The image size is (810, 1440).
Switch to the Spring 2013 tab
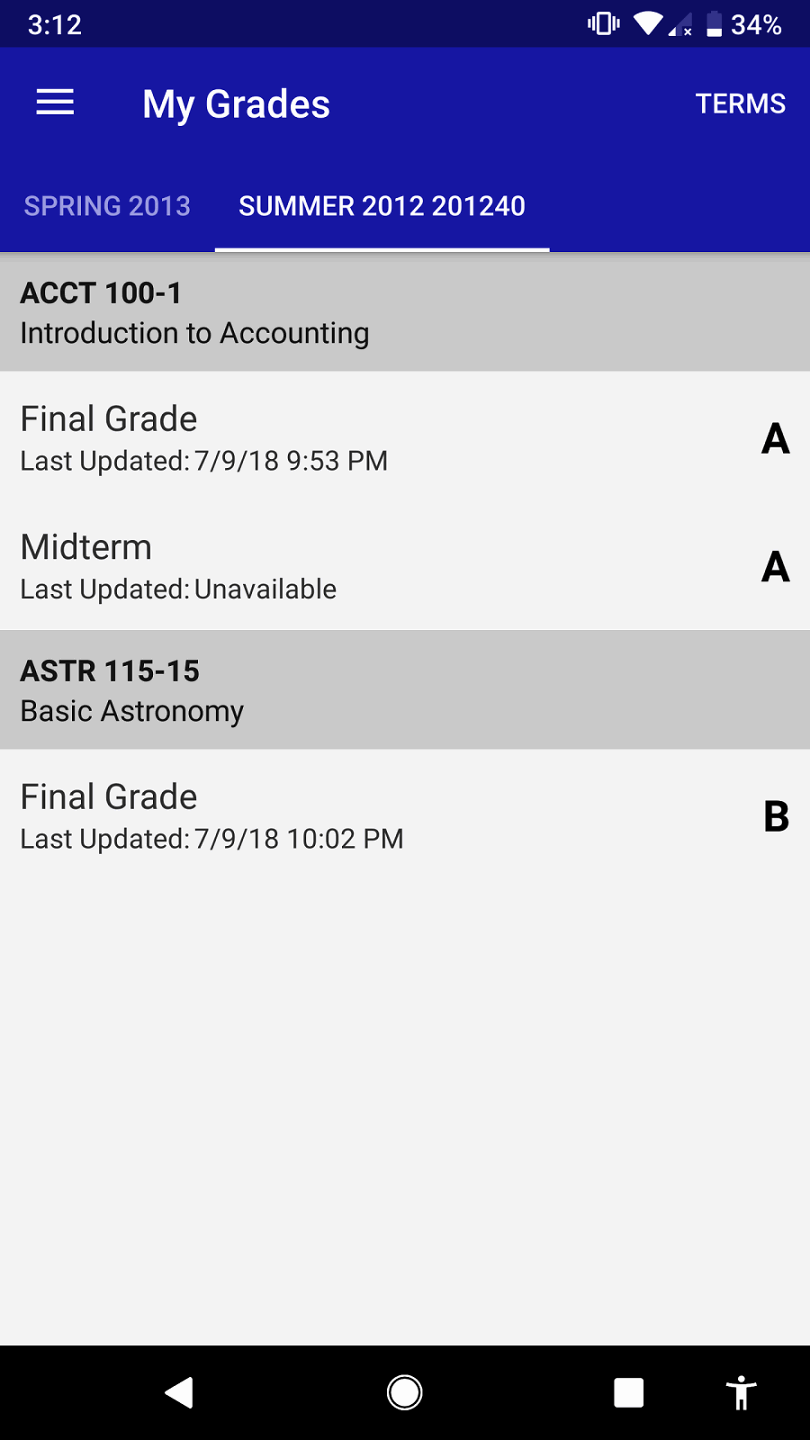click(107, 206)
